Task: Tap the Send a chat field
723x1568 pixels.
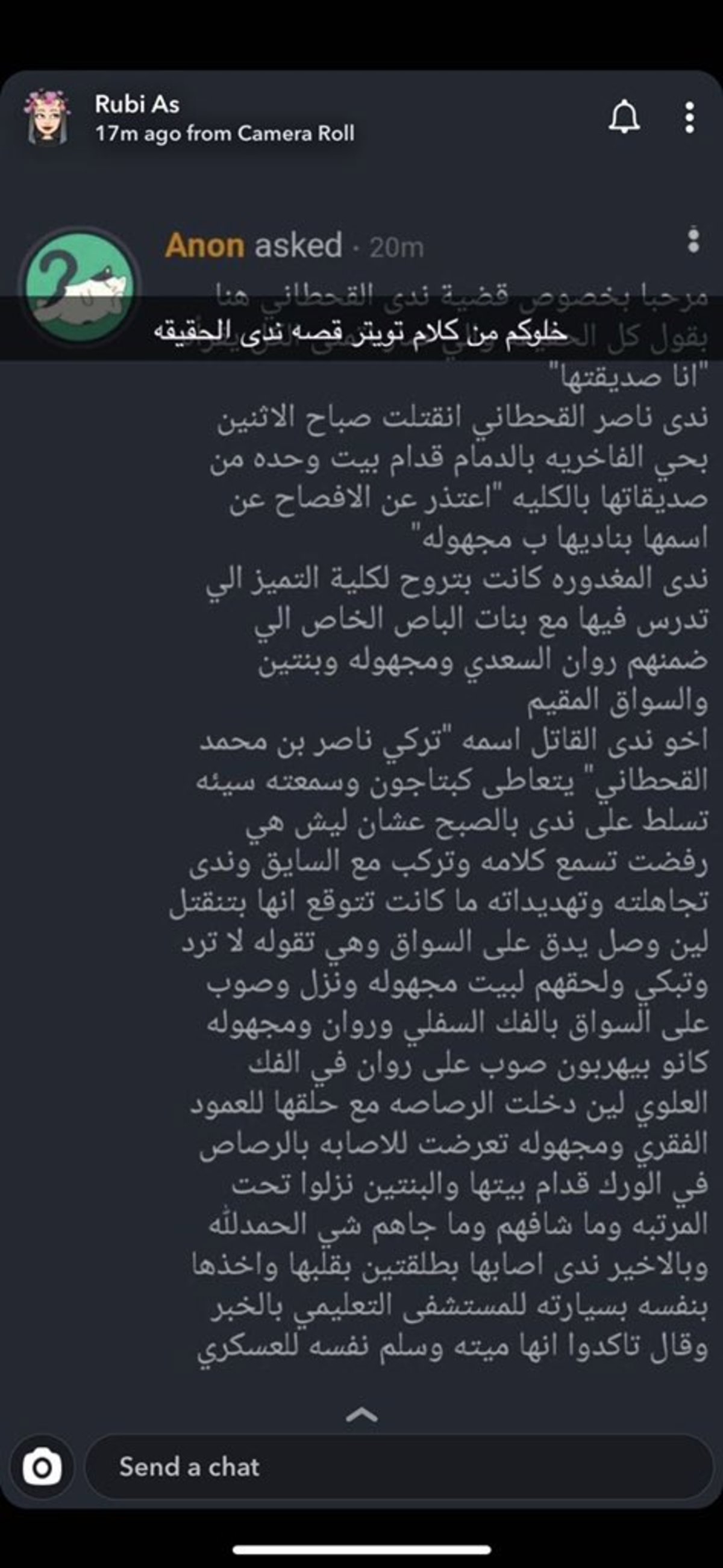Action: pyautogui.click(x=399, y=1467)
